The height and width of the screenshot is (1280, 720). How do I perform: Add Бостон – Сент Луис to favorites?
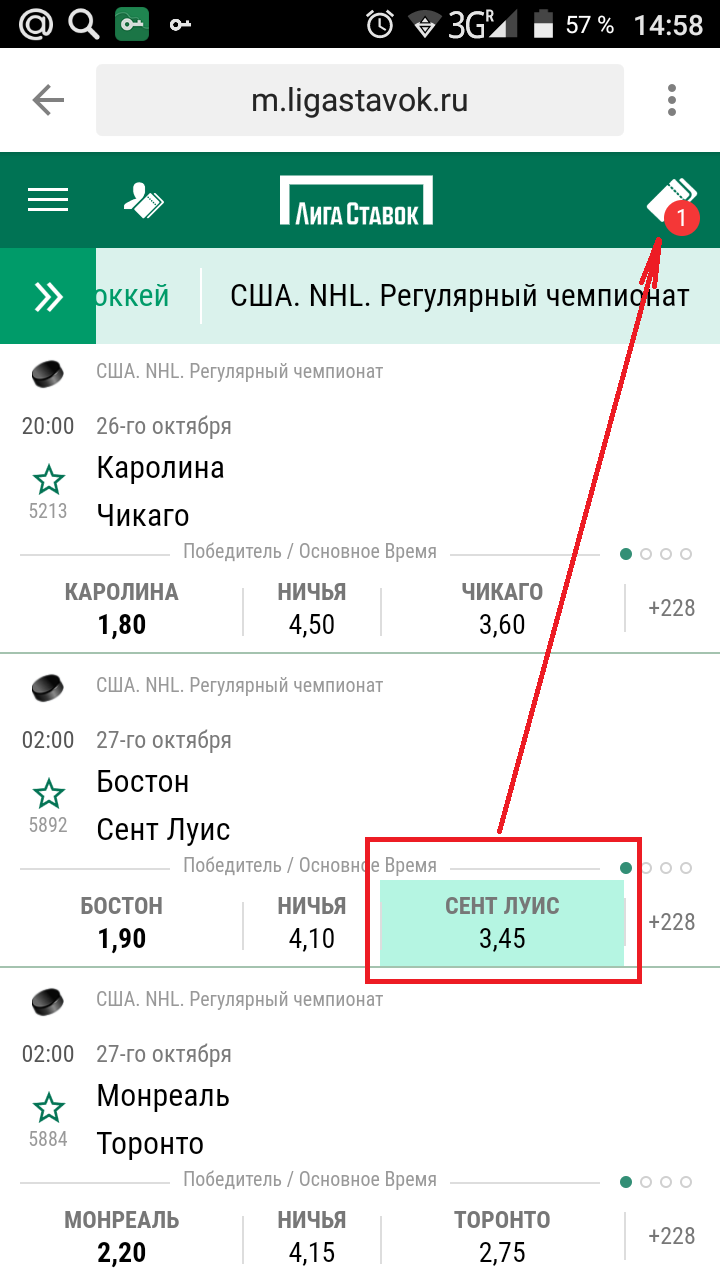[48, 795]
